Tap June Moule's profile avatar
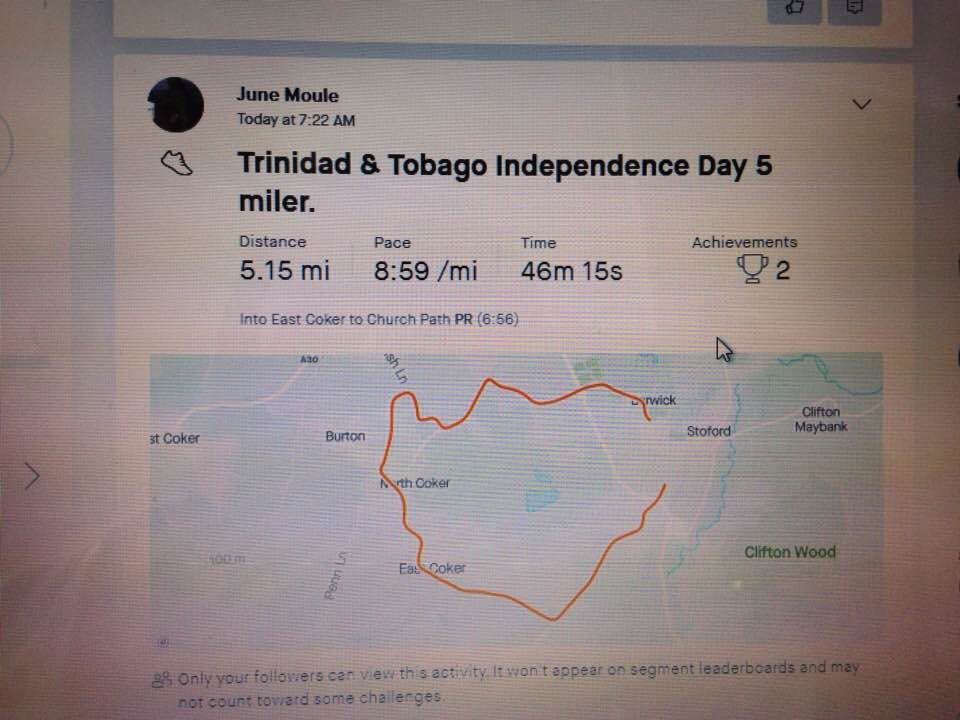Image resolution: width=960 pixels, height=720 pixels. (176, 105)
